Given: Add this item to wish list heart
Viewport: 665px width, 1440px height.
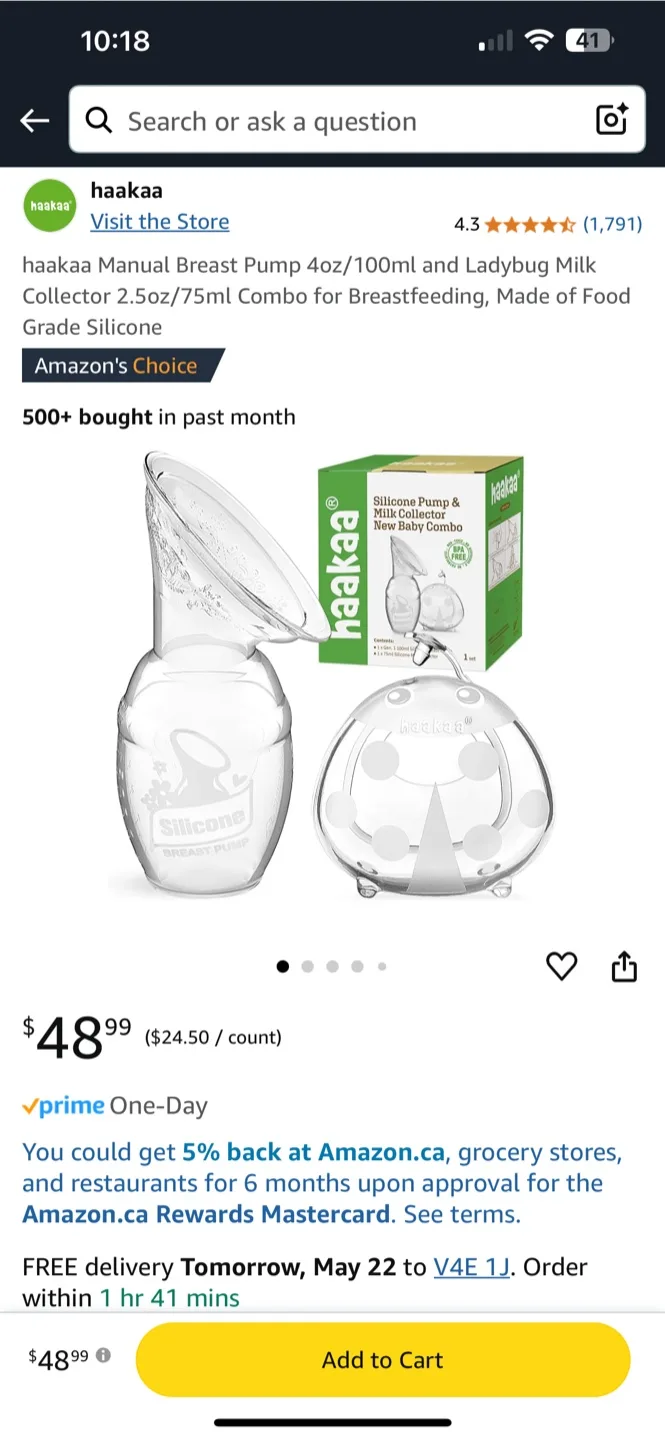Looking at the screenshot, I should coord(562,967).
